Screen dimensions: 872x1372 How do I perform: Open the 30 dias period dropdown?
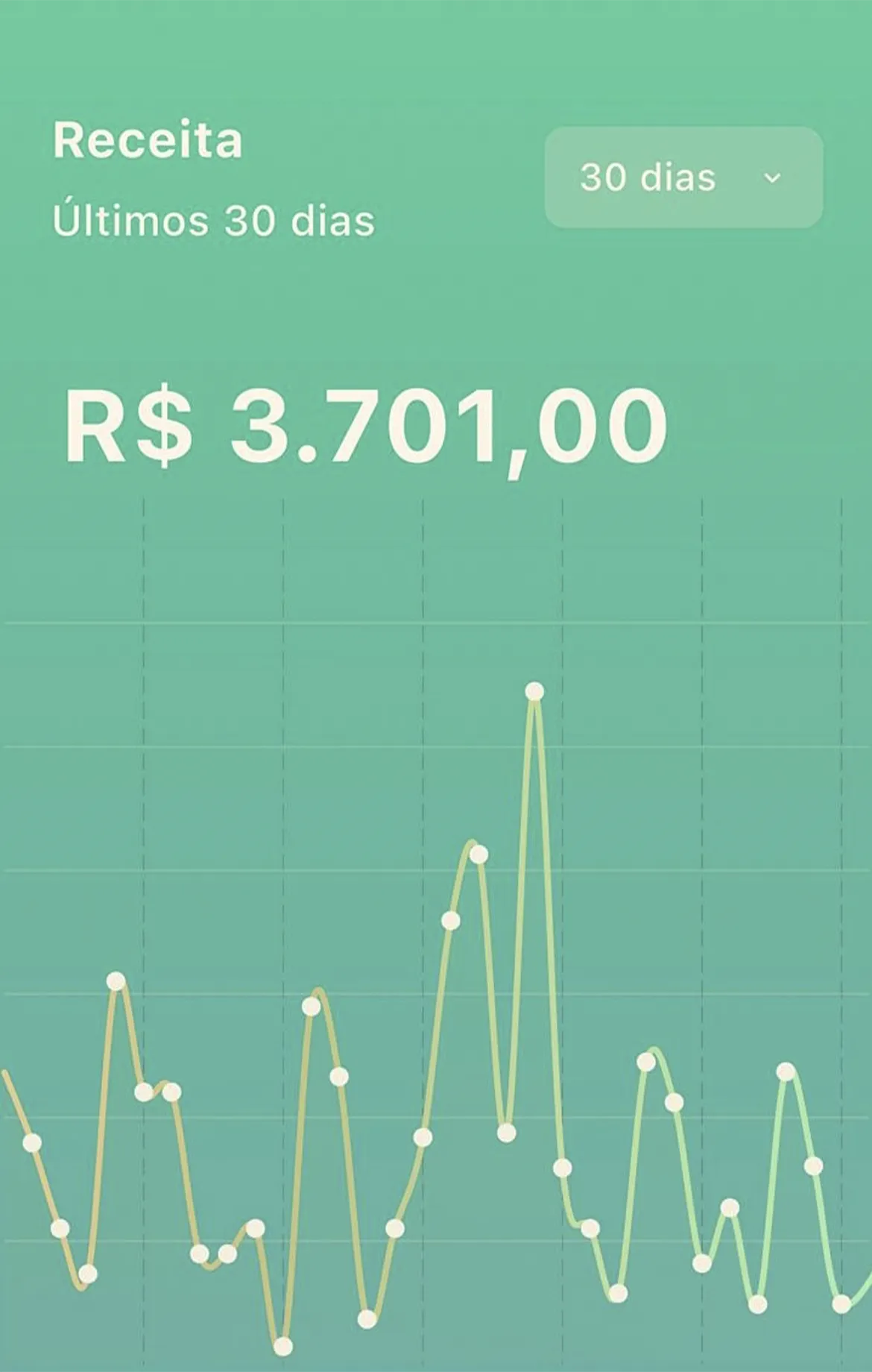683,177
